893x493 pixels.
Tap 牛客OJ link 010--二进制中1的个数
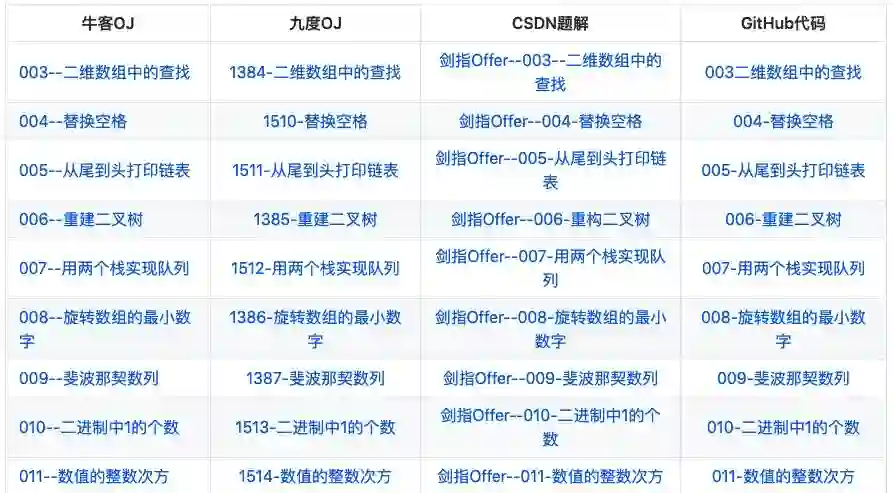tap(99, 427)
